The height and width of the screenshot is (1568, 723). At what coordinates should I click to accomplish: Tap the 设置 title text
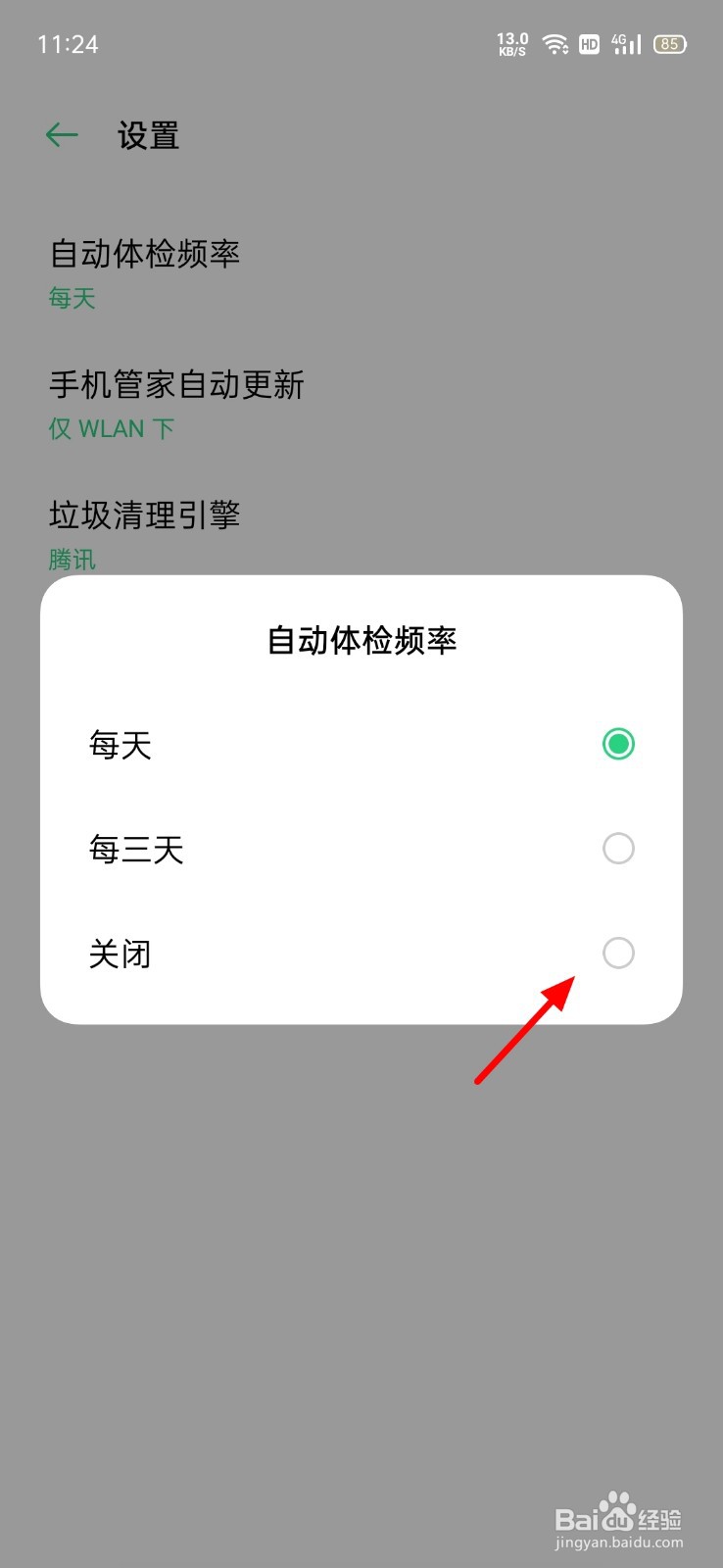point(147,135)
